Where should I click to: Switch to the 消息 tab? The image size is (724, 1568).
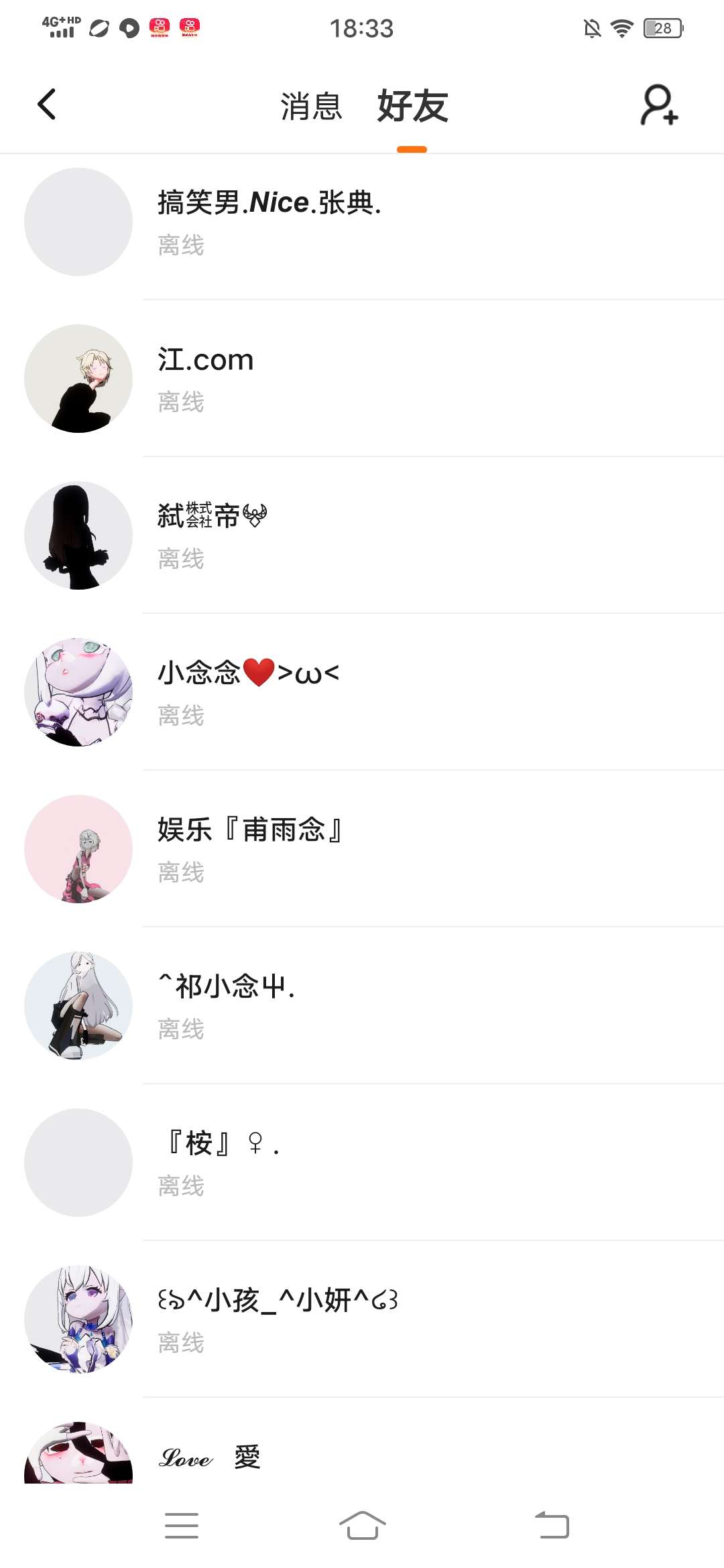coord(311,107)
